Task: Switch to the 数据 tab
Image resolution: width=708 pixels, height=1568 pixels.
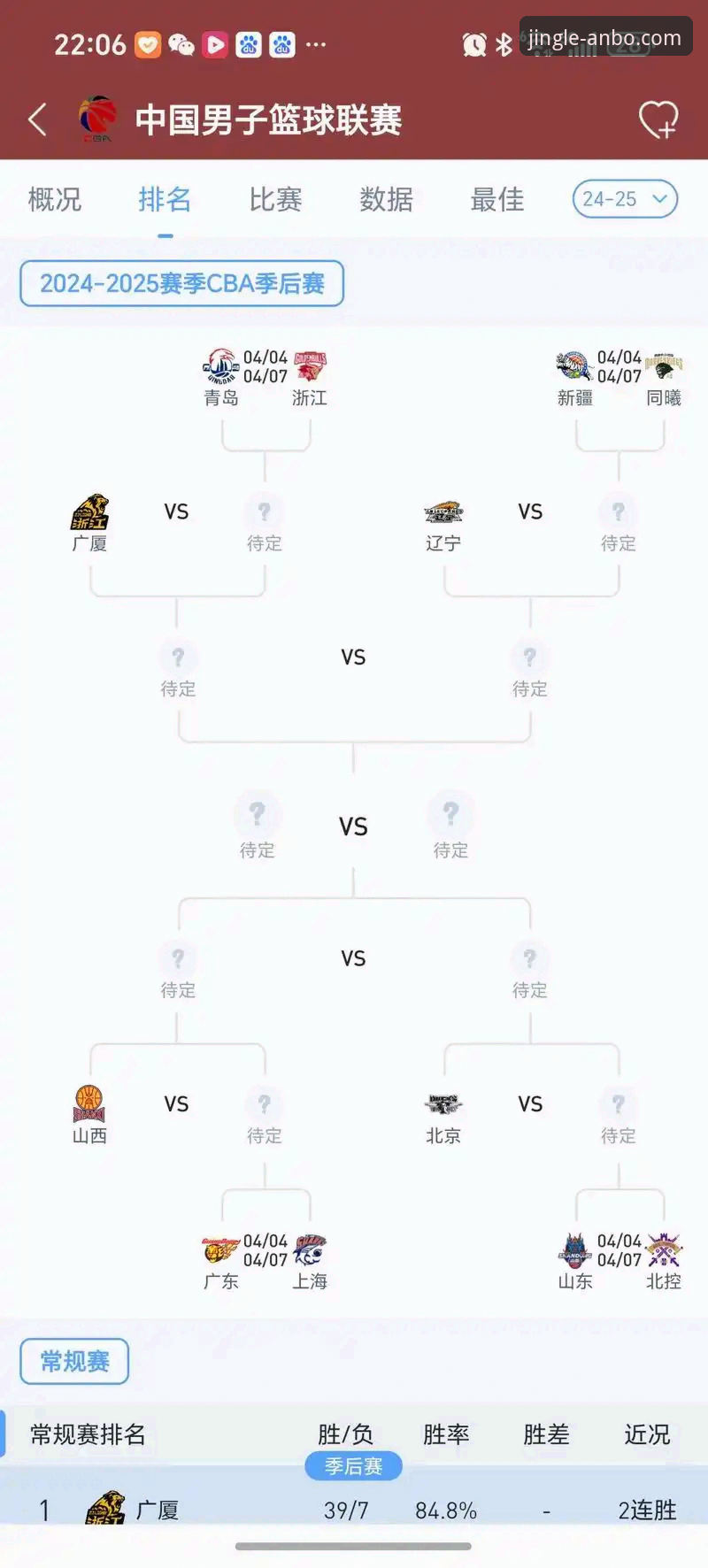Action: tap(386, 199)
